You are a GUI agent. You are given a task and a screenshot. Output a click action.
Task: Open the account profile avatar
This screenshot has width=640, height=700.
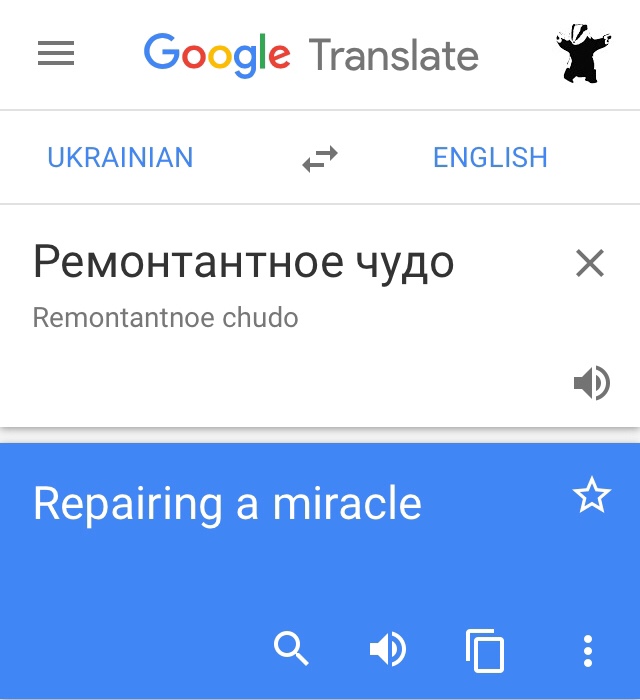pos(583,55)
